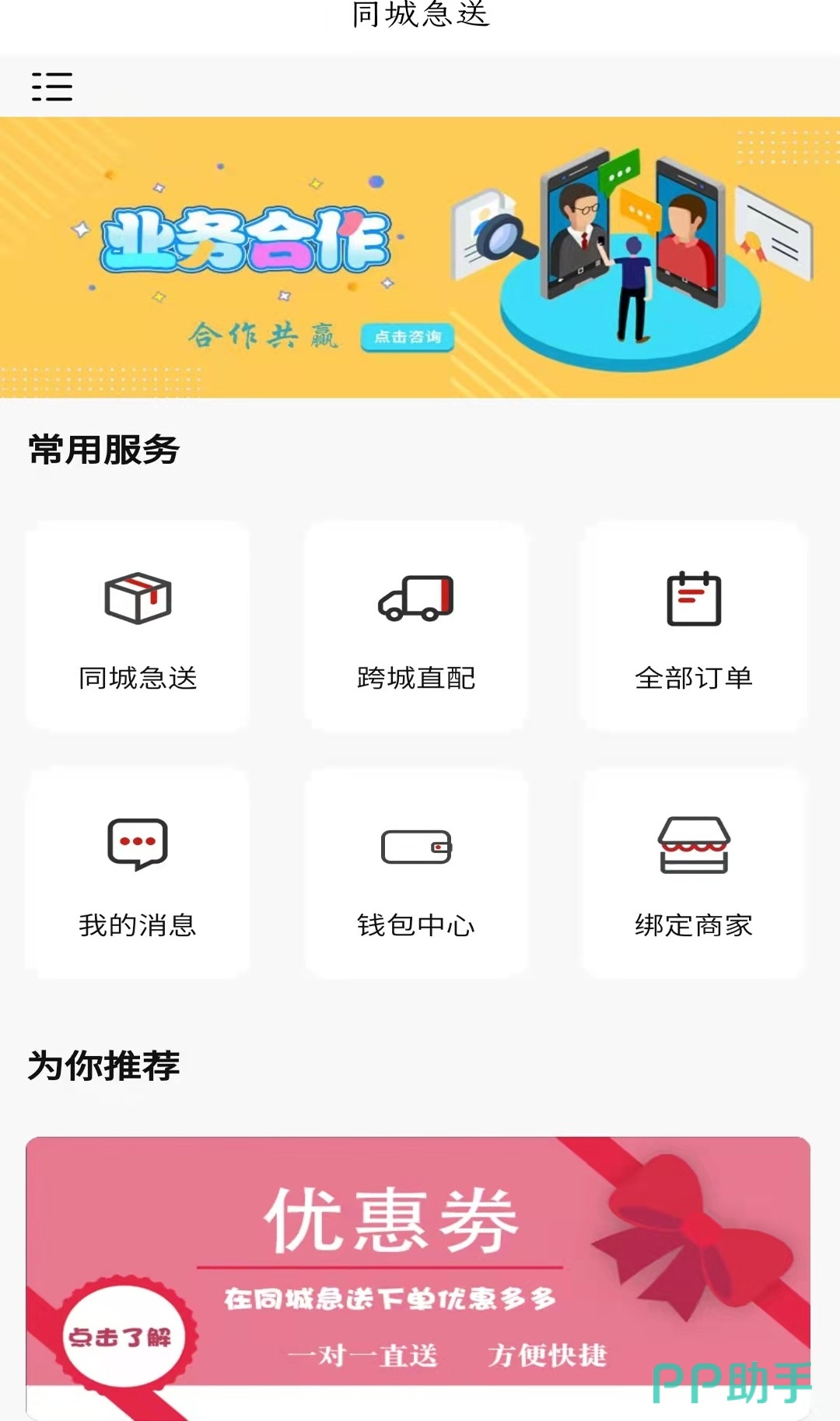Screen dimensions: 840x1421
Task: Open the 优惠券 promotion card
Action: 418,1276
